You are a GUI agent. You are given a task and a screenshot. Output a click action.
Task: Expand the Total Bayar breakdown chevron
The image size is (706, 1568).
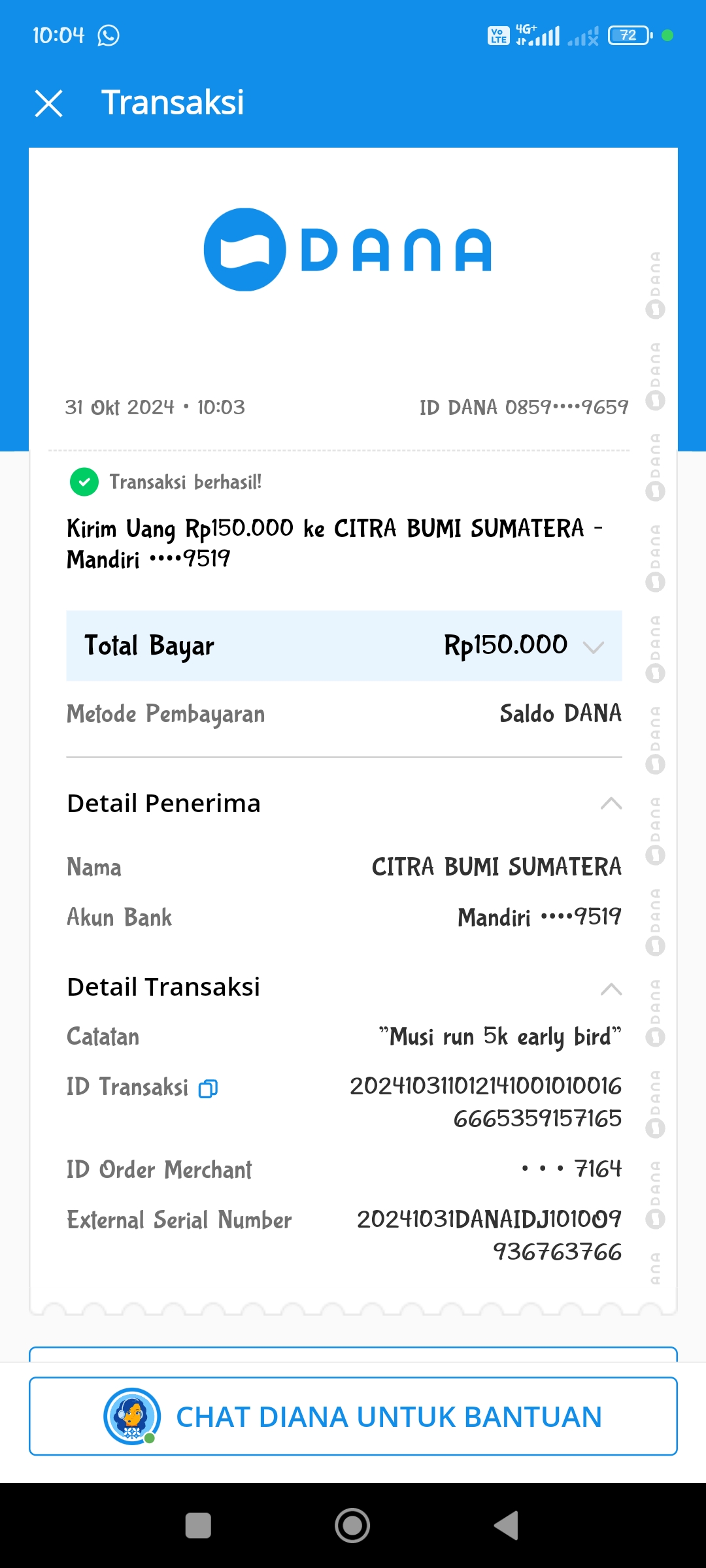pyautogui.click(x=593, y=647)
